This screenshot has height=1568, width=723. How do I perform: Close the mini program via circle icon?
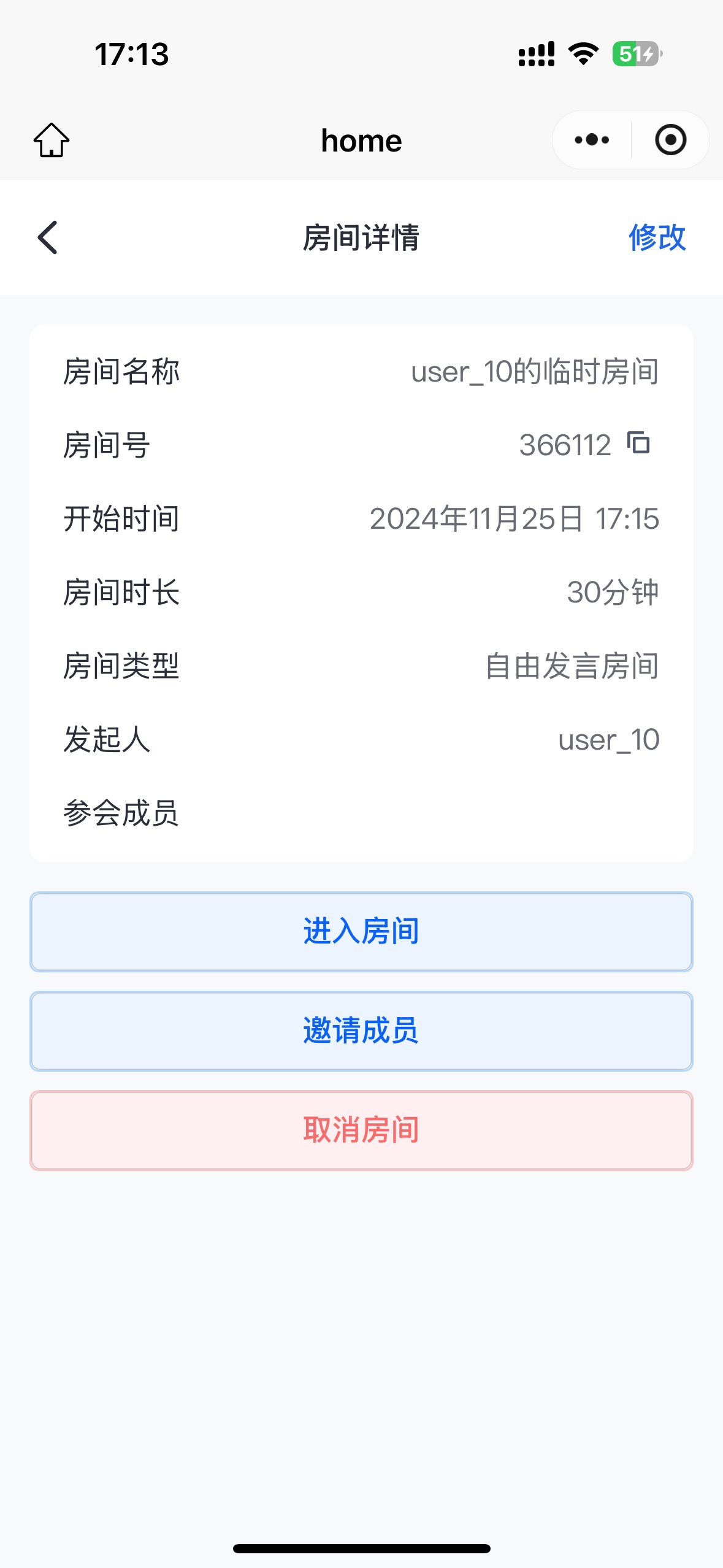point(670,140)
